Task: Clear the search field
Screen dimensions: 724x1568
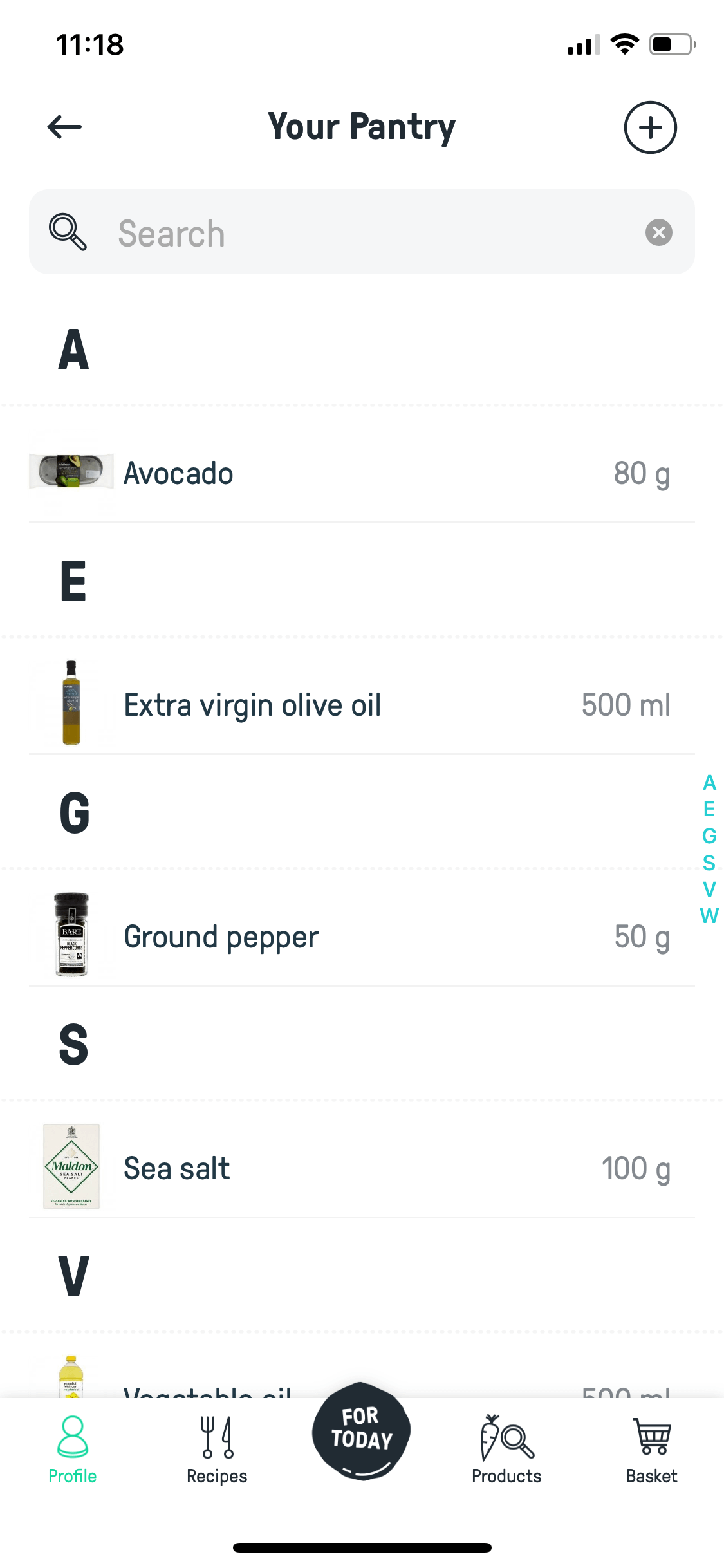Action: coord(658,232)
